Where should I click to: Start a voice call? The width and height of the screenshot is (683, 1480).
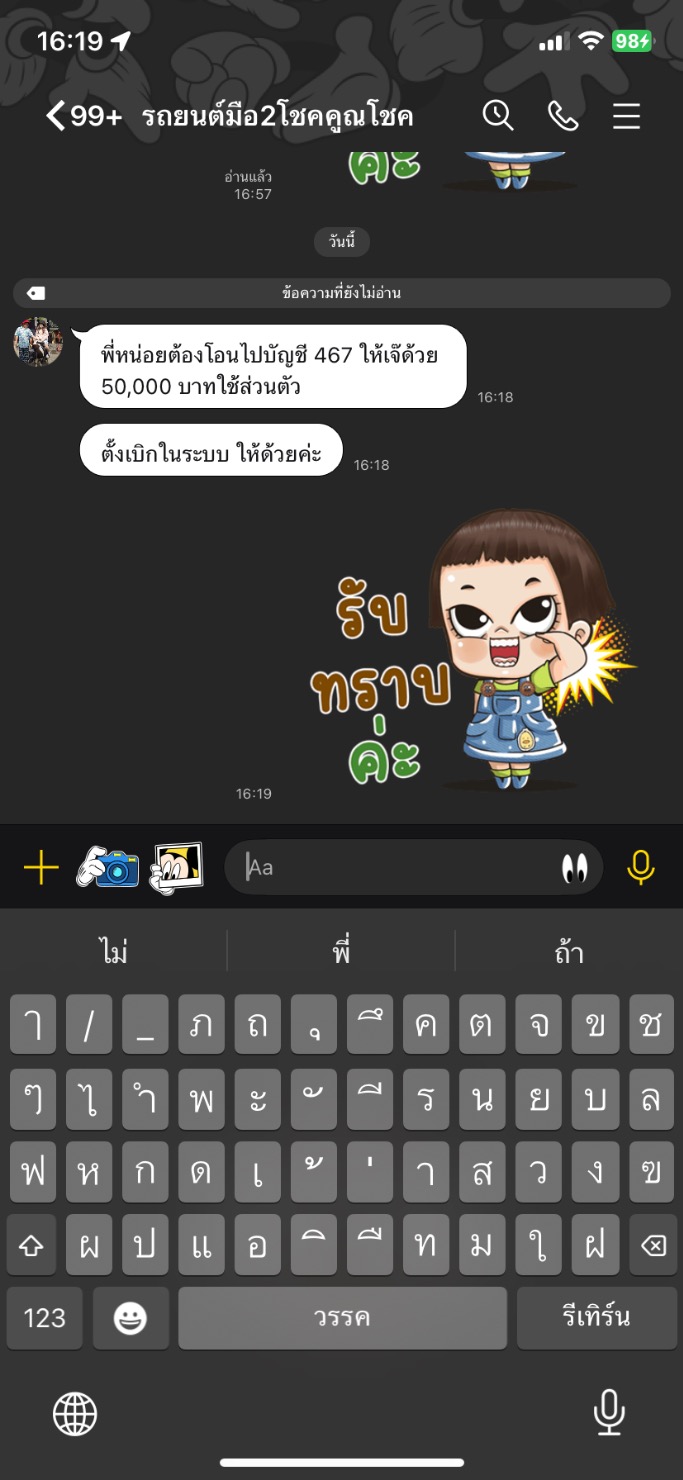(x=563, y=116)
